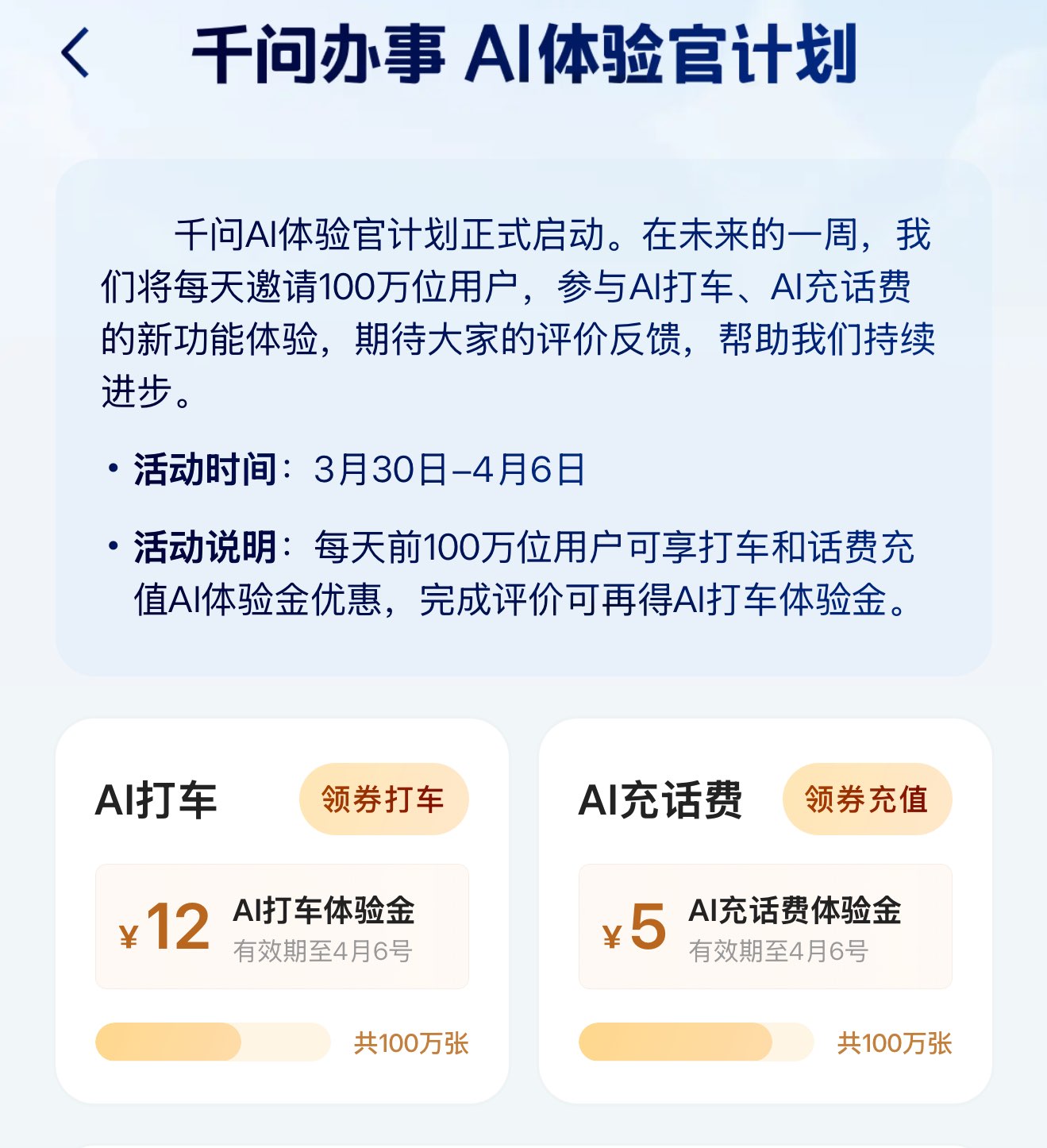The image size is (1047, 1148).
Task: Go back using the top-left arrow
Action: [x=75, y=54]
